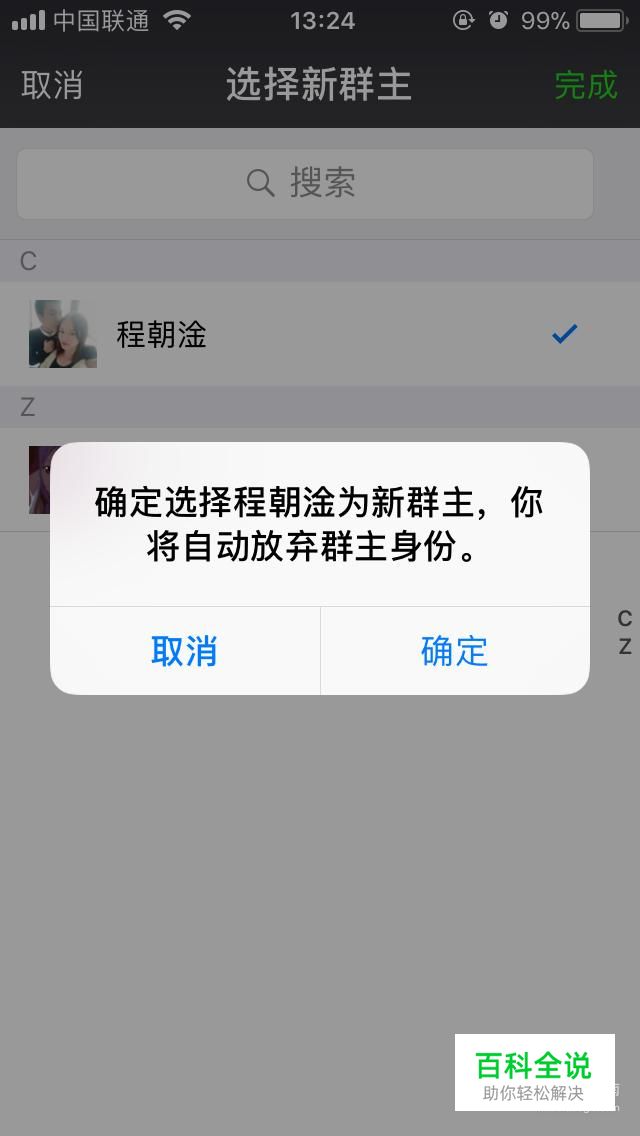Screen dimensions: 640x1136
Task: Dismiss the dialog with its 取消 button
Action: point(184,651)
